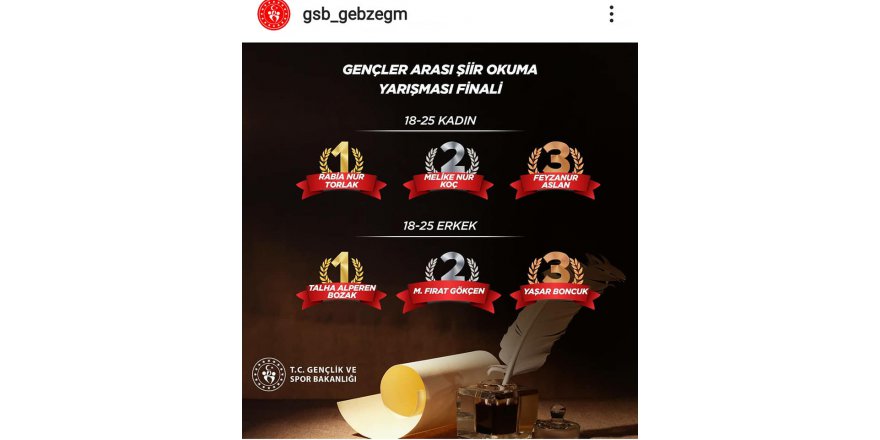This screenshot has width=880, height=440.
Task: Open the poetry contest post image
Action: click(440, 240)
